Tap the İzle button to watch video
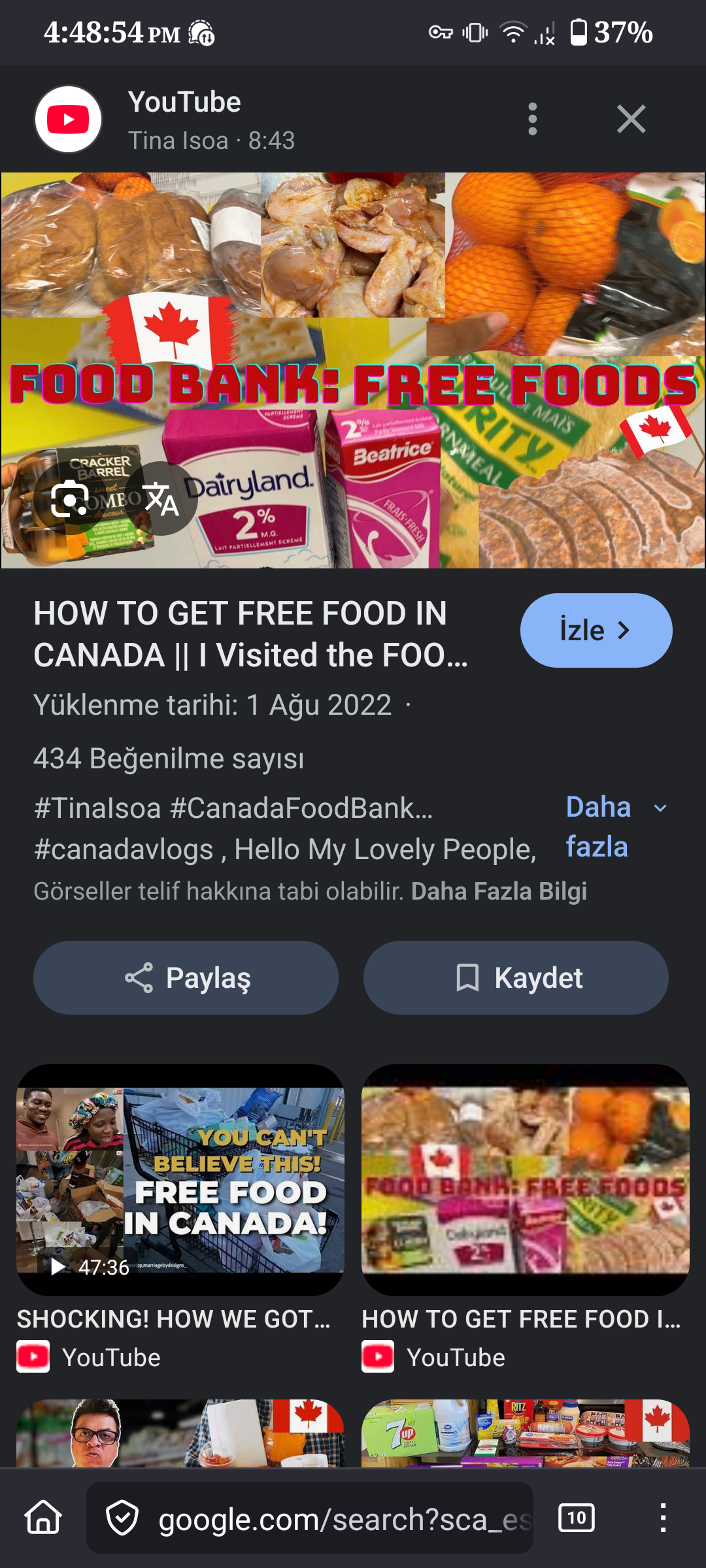The height and width of the screenshot is (1568, 706). tap(596, 630)
